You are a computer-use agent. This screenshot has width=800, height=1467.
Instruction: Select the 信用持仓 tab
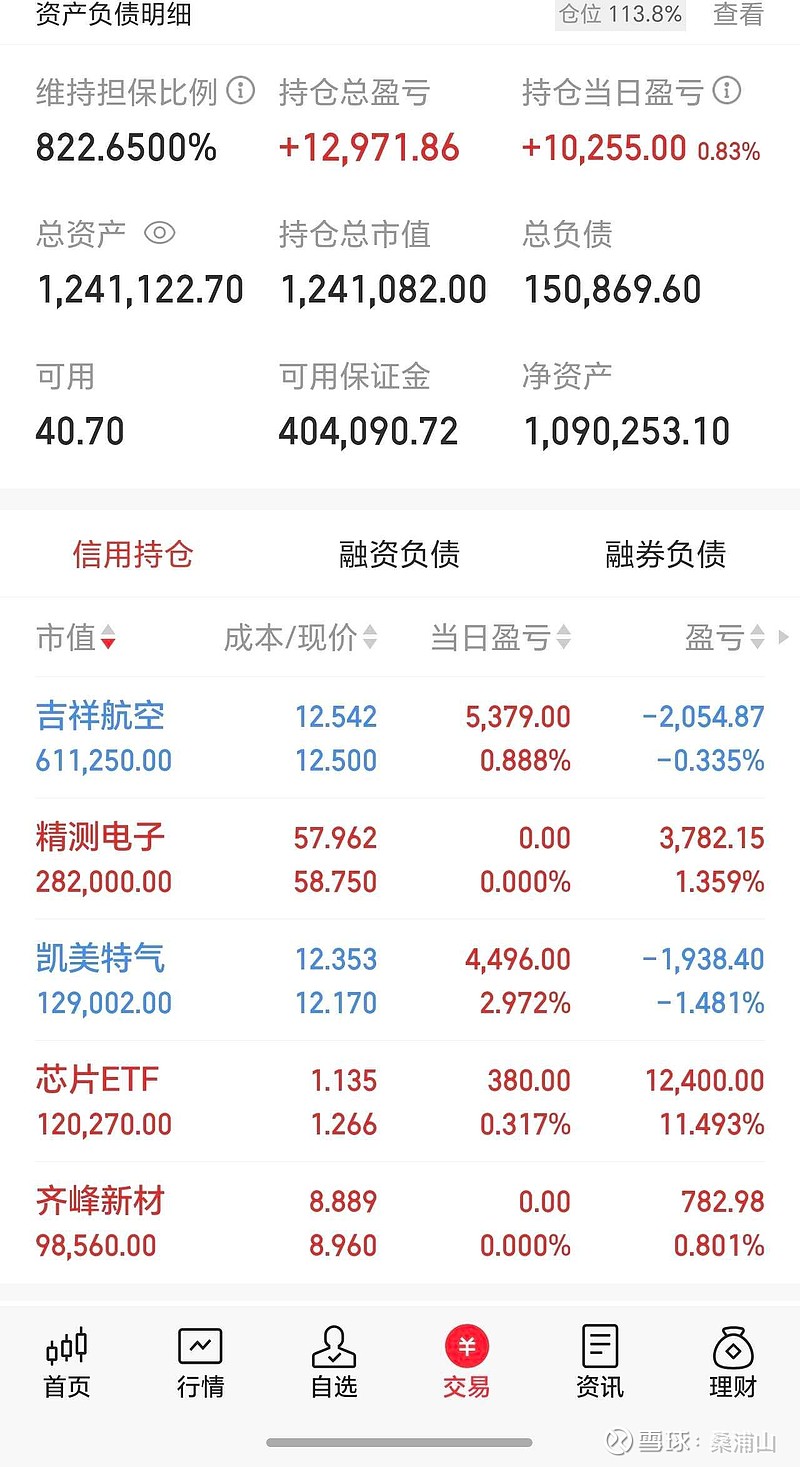tap(133, 554)
